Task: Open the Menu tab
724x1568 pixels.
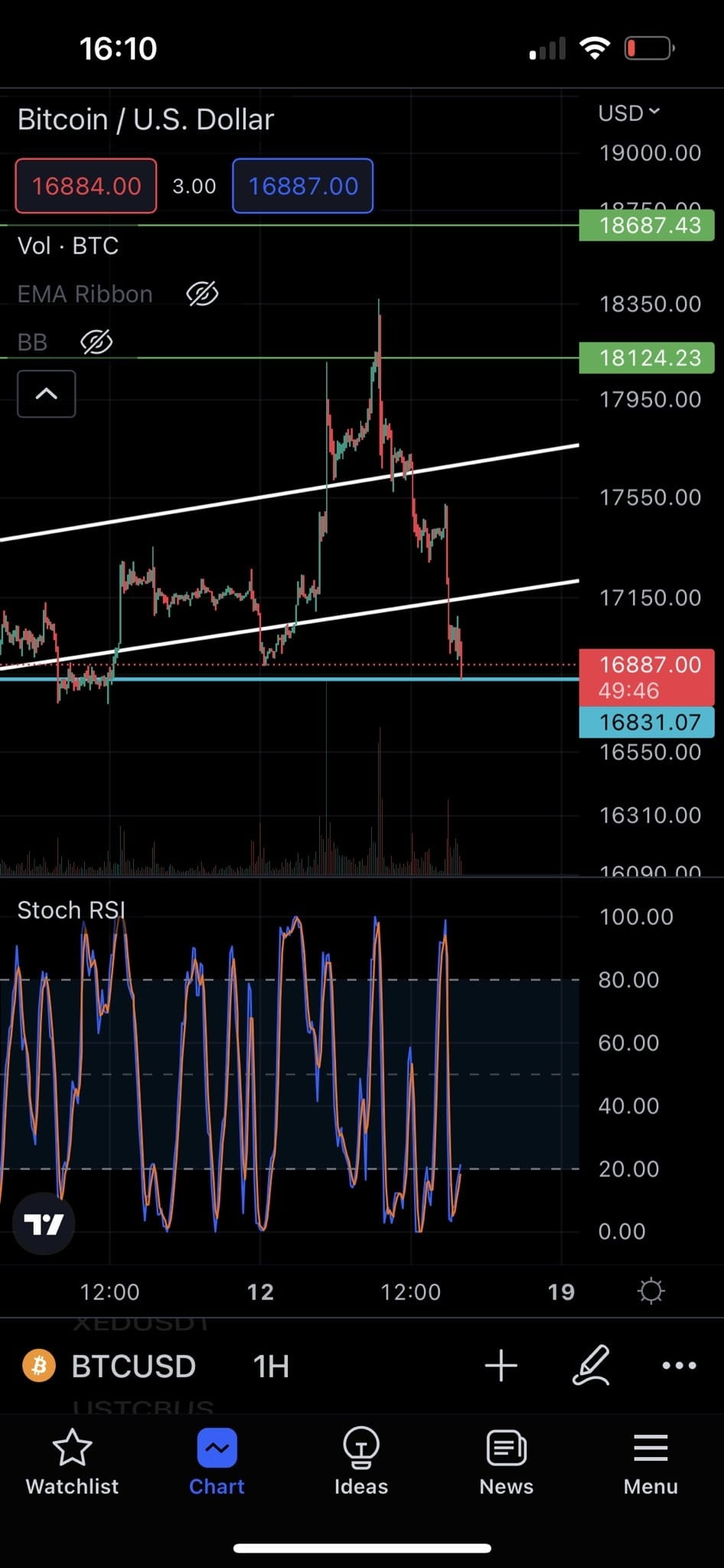Action: pos(650,1461)
